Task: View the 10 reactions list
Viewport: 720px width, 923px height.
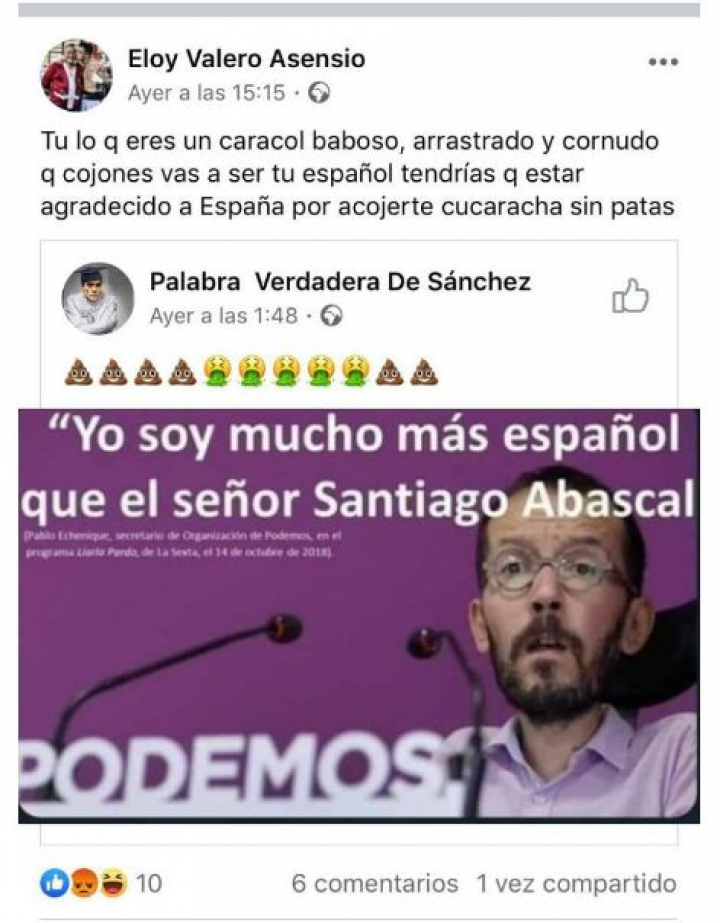Action: pyautogui.click(x=100, y=883)
